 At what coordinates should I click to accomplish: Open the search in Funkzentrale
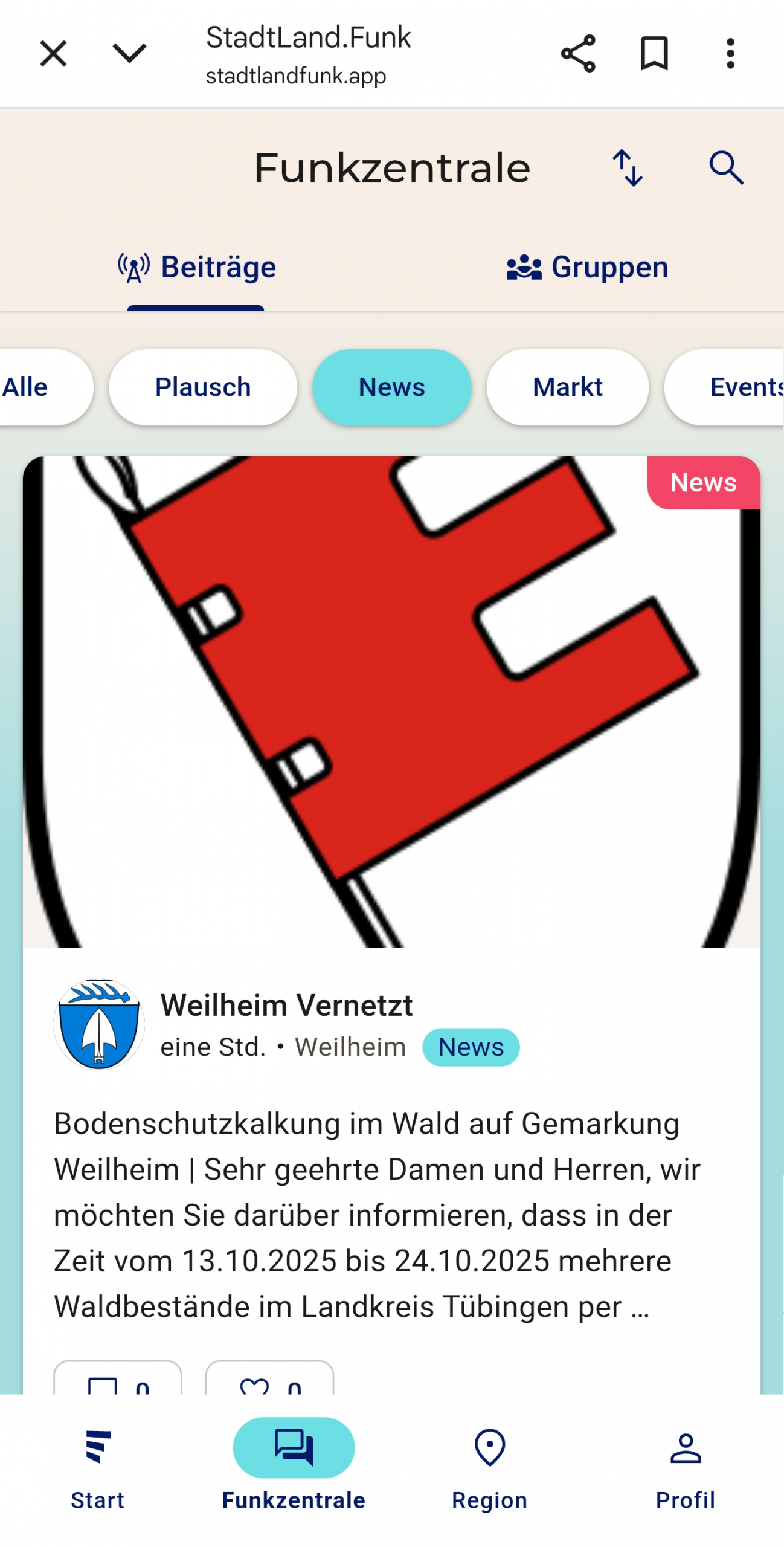click(x=725, y=167)
